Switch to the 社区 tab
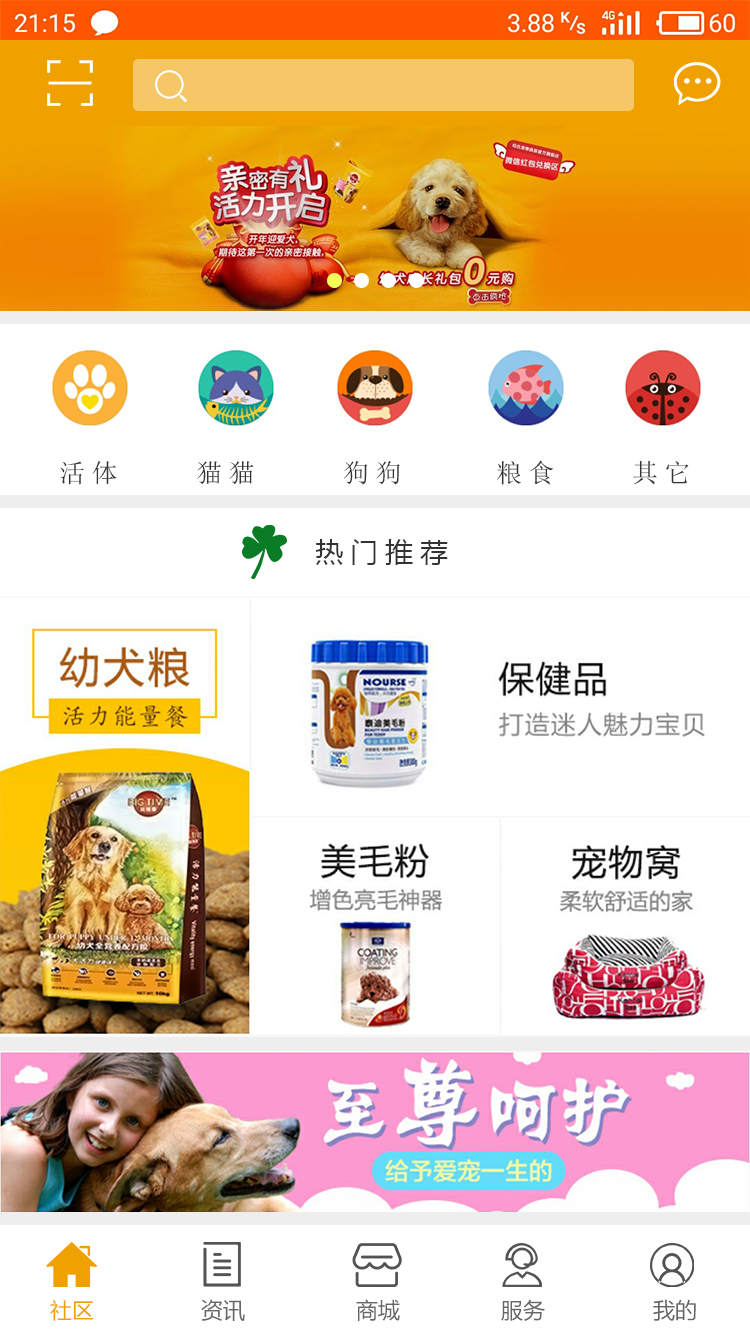 (72, 1281)
